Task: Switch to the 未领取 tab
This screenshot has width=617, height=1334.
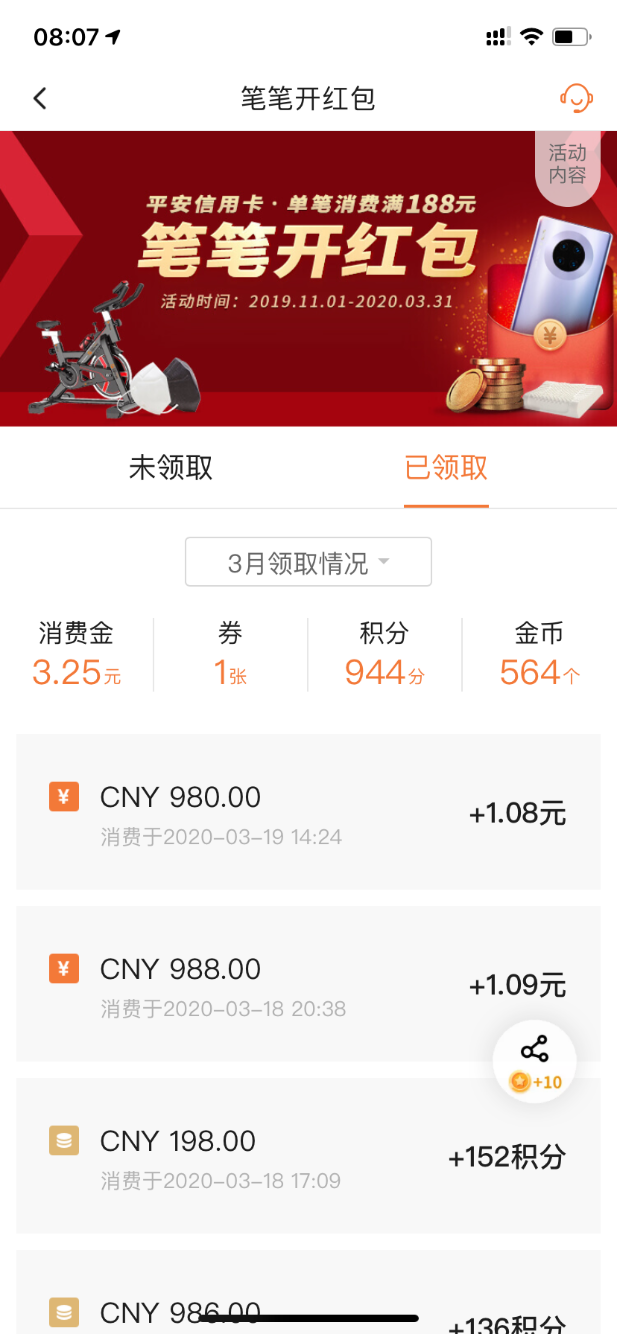Action: pyautogui.click(x=171, y=468)
